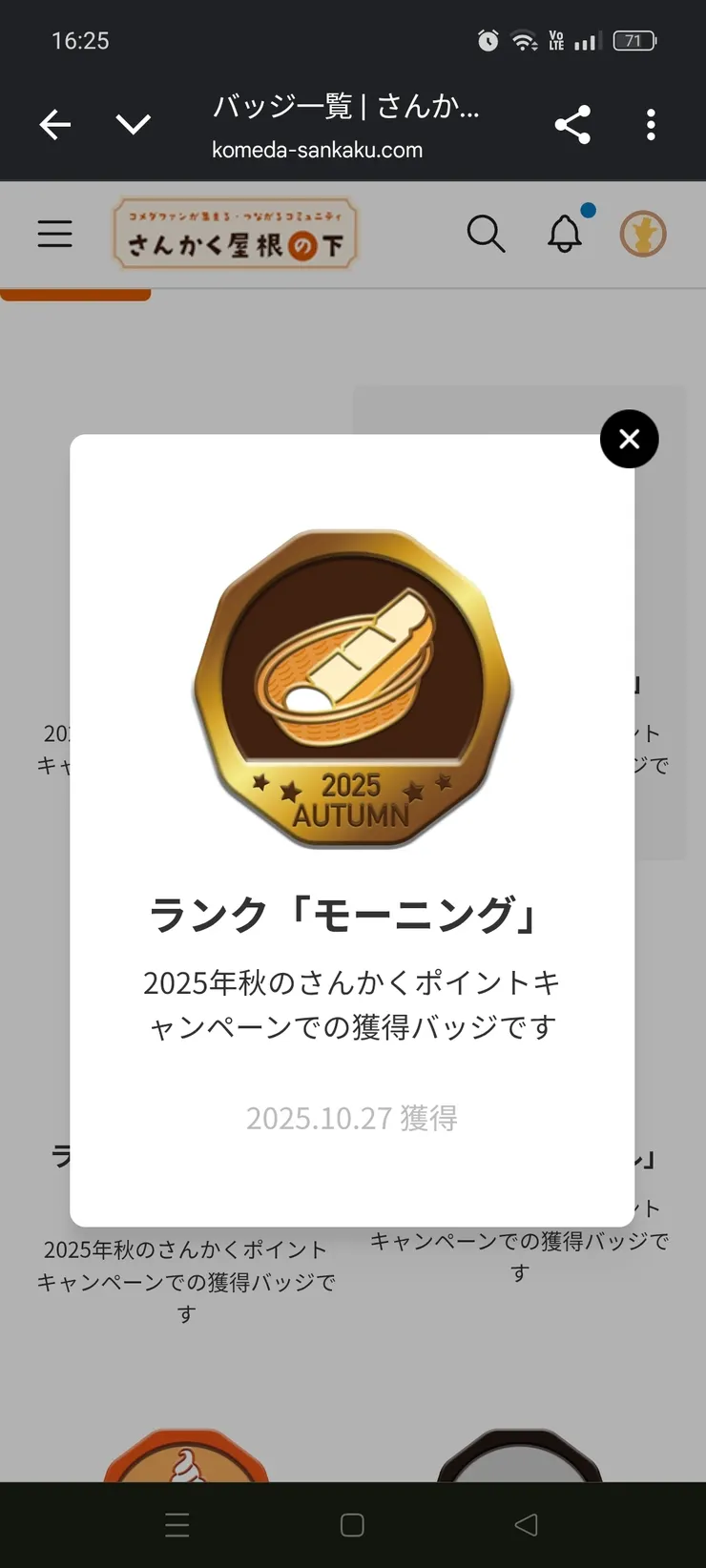Open the site search
This screenshot has height=1568, width=706.
[486, 234]
